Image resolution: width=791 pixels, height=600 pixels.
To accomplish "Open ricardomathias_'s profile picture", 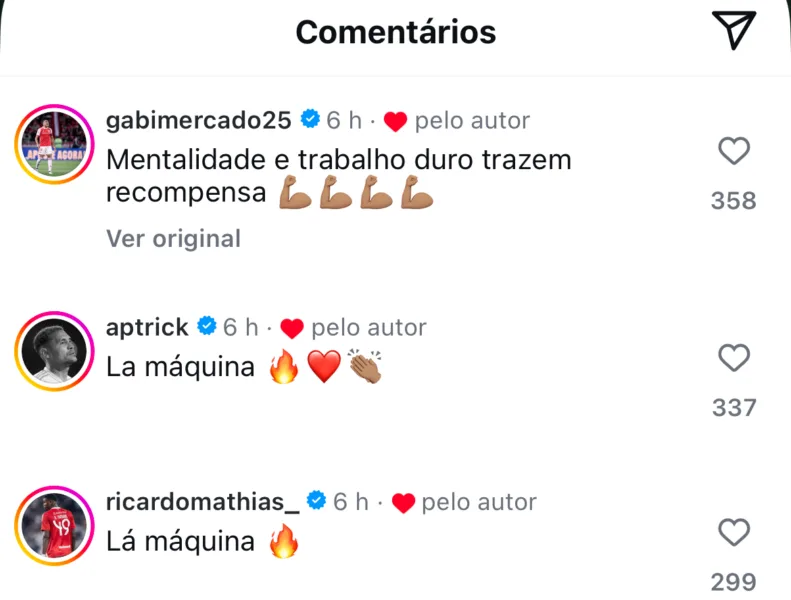I will point(48,526).
